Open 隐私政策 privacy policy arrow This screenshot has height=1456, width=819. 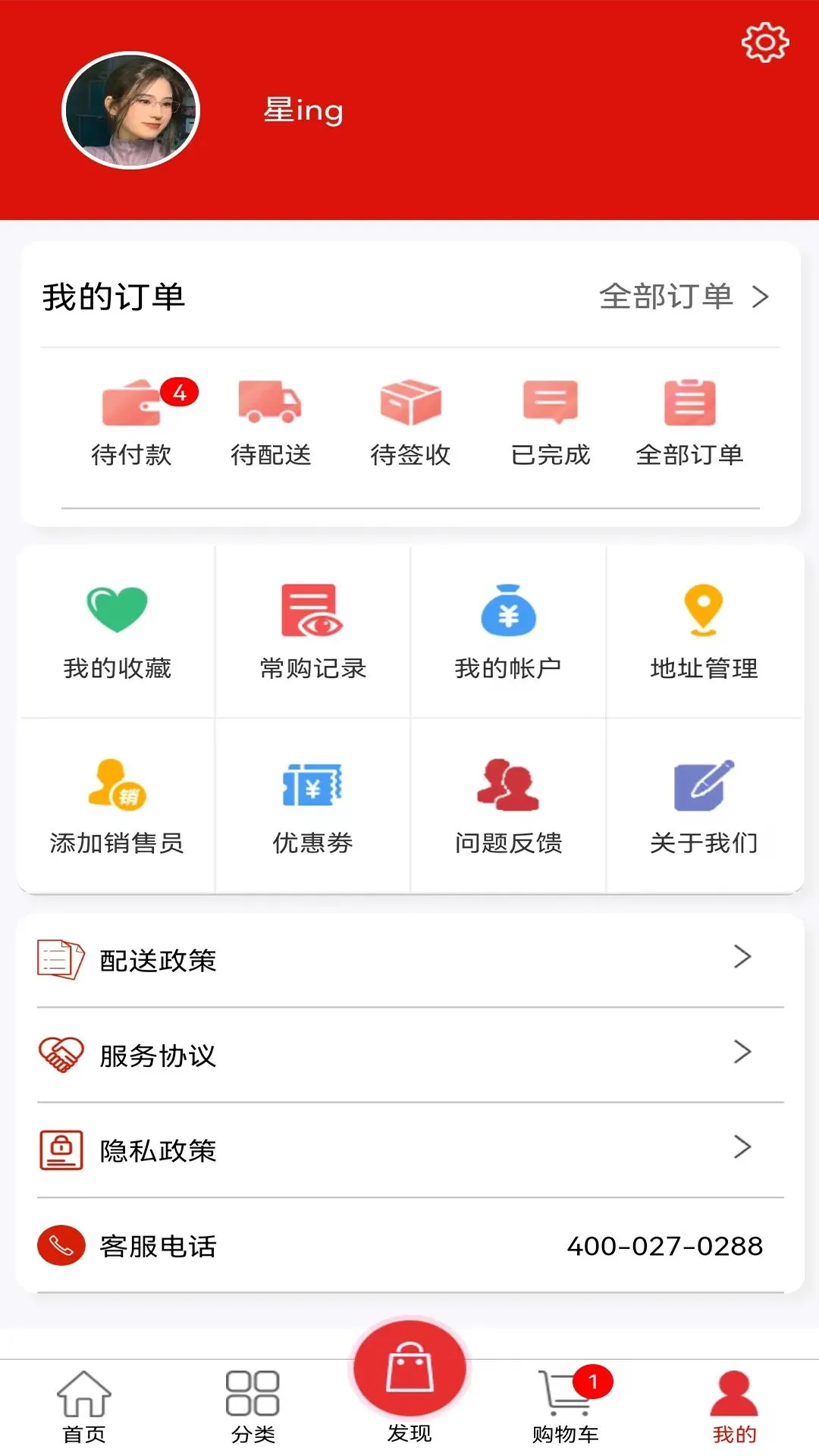[x=741, y=1150]
